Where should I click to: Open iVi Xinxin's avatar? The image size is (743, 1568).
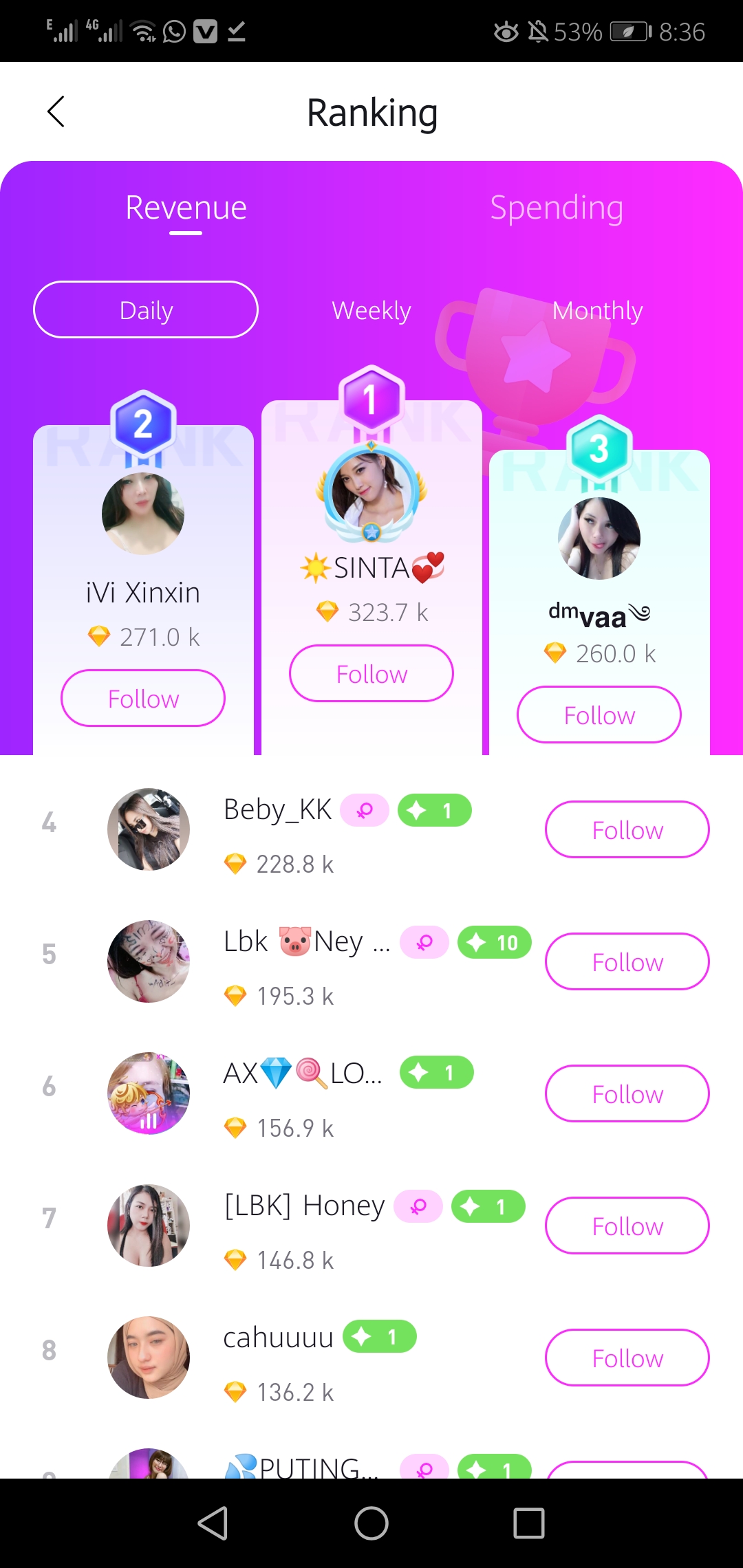[143, 514]
